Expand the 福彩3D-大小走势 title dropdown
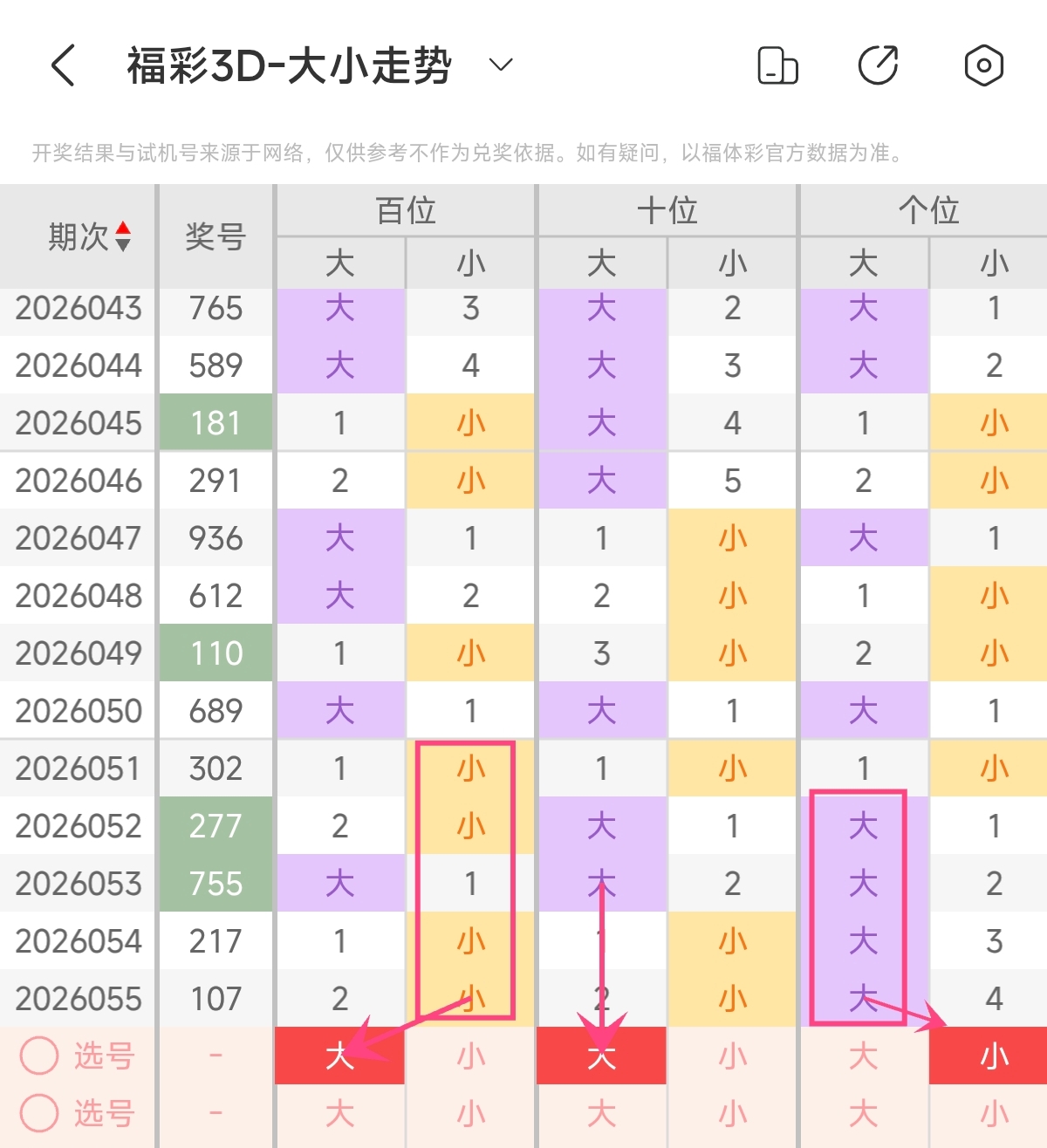 [500, 65]
